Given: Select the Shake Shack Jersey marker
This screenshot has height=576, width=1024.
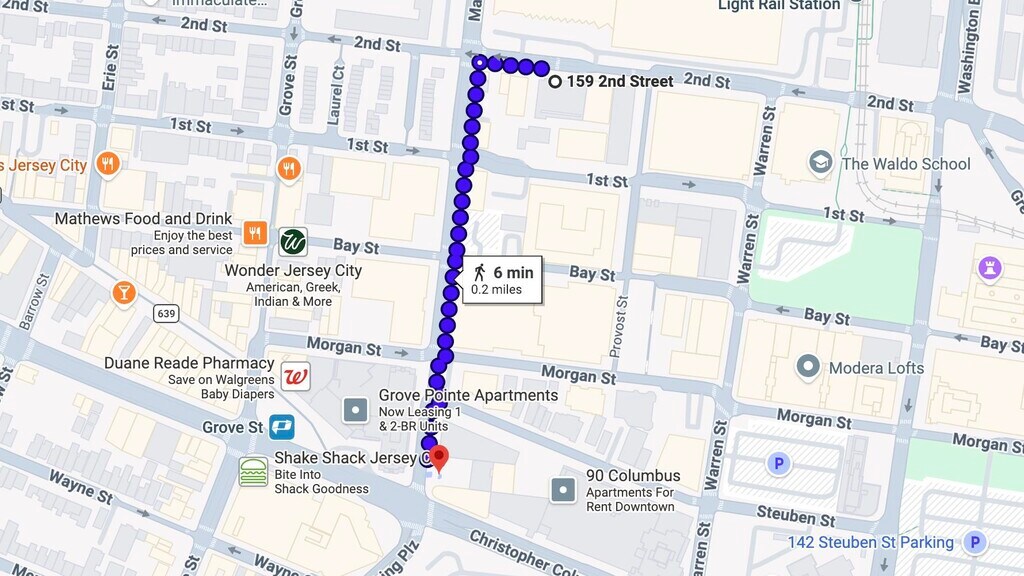Looking at the screenshot, I should (253, 471).
